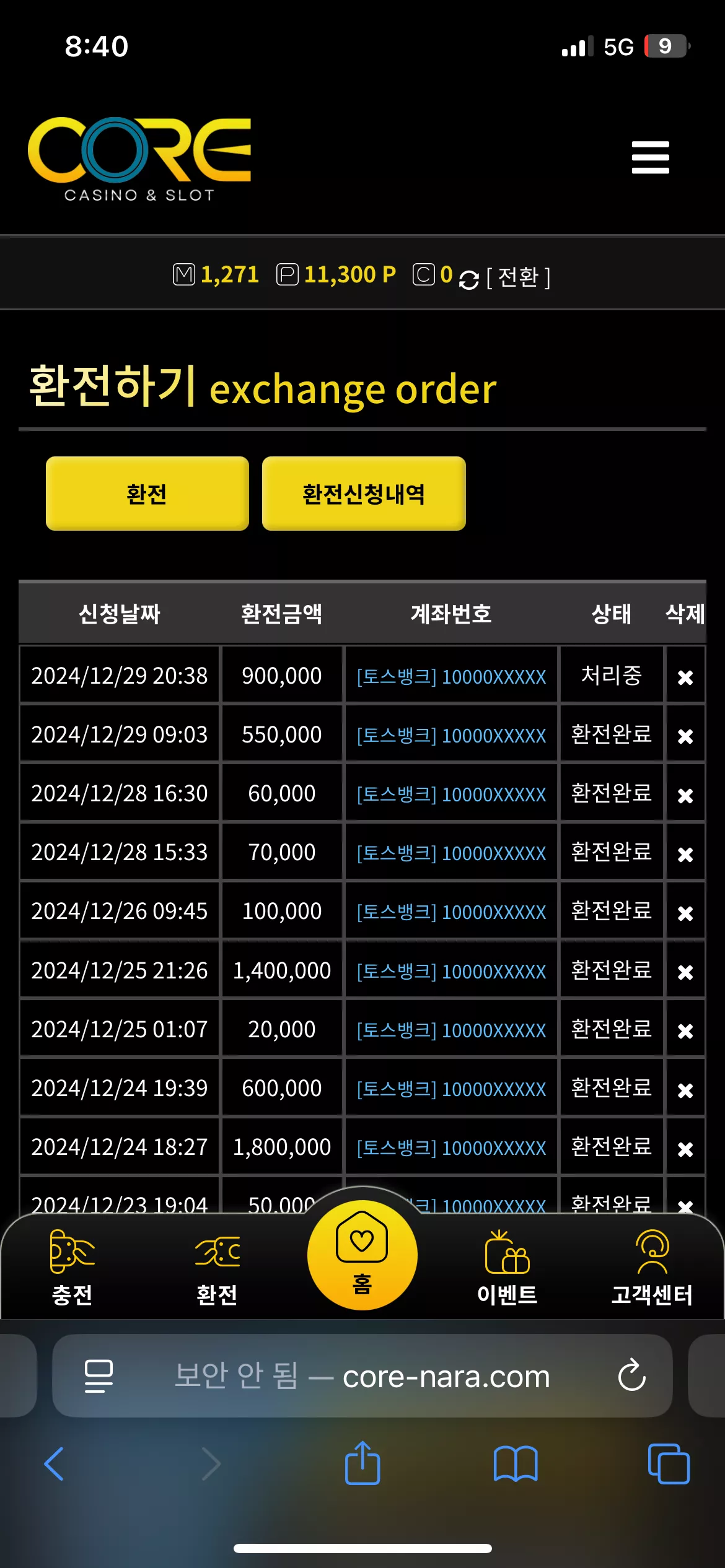Delete the 2024/12/24 18:27 record
The width and height of the screenshot is (725, 1568).
(x=685, y=1149)
